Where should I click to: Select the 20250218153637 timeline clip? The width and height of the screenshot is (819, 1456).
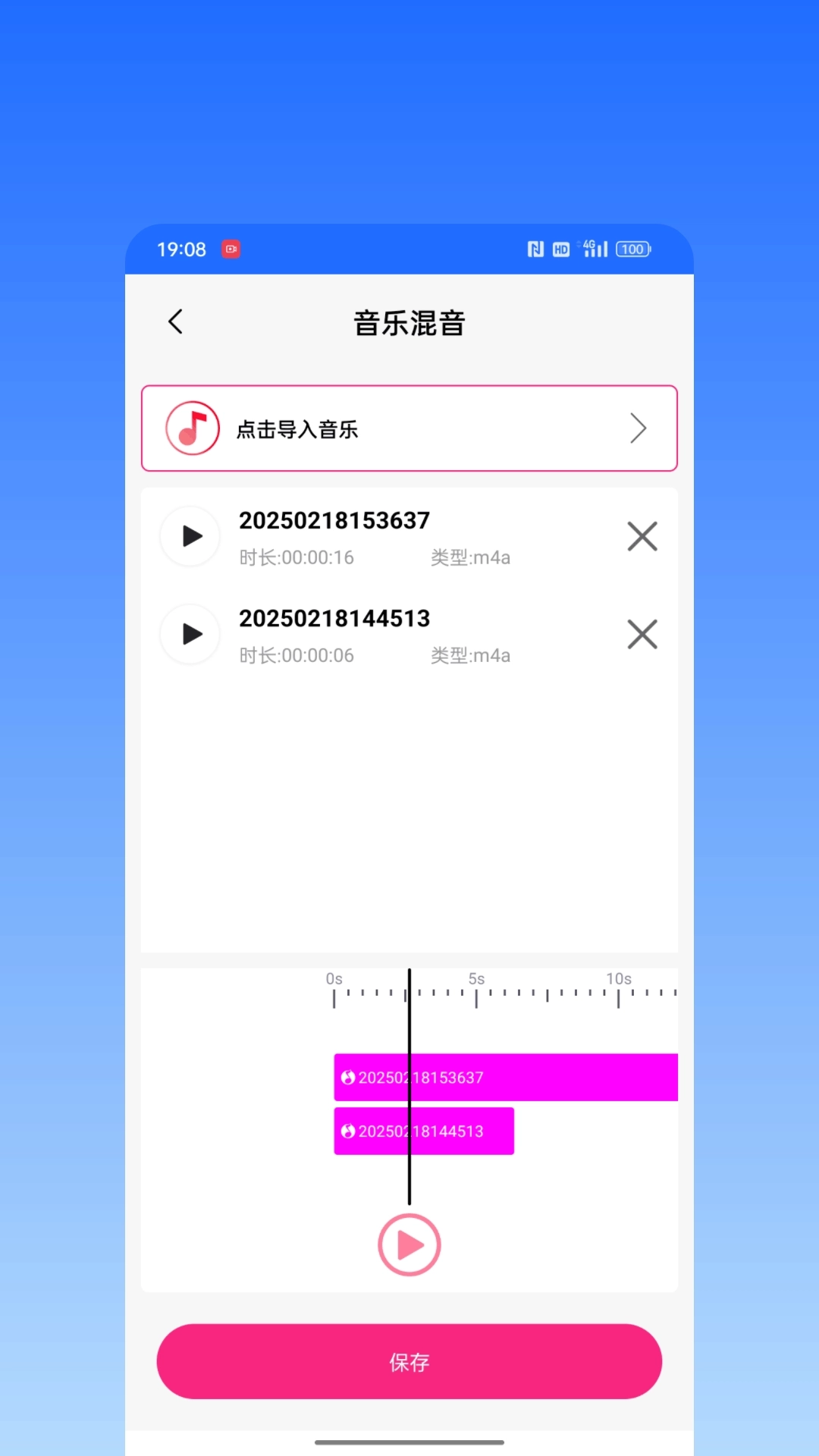531,1077
